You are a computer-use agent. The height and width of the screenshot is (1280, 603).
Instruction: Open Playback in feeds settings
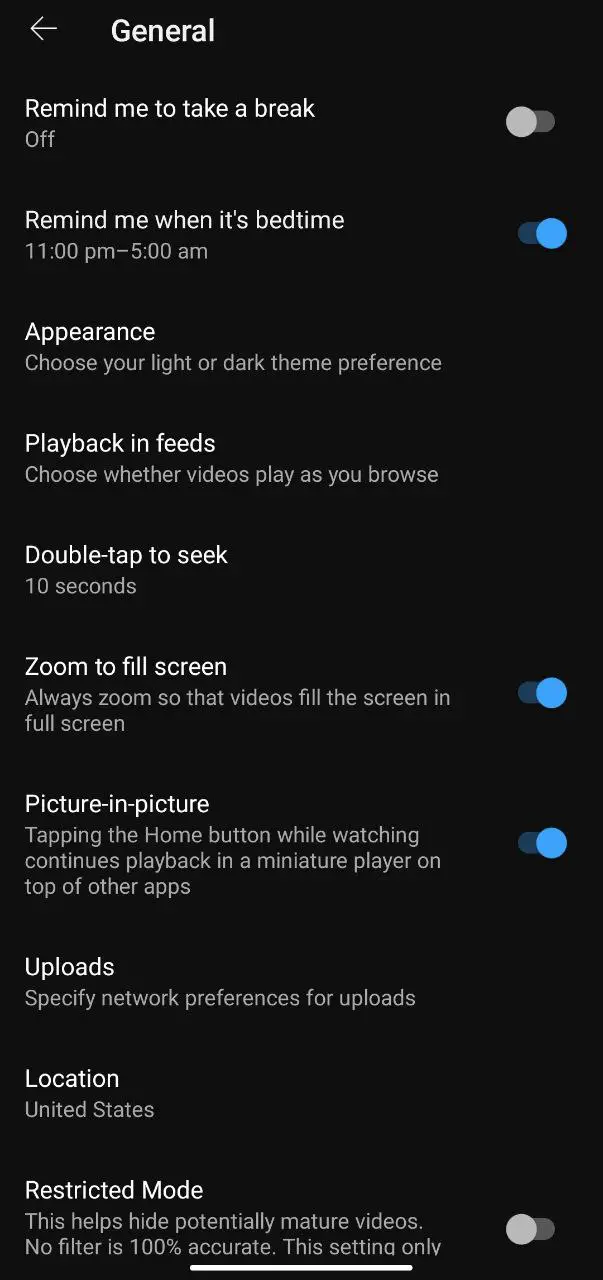[301, 458]
